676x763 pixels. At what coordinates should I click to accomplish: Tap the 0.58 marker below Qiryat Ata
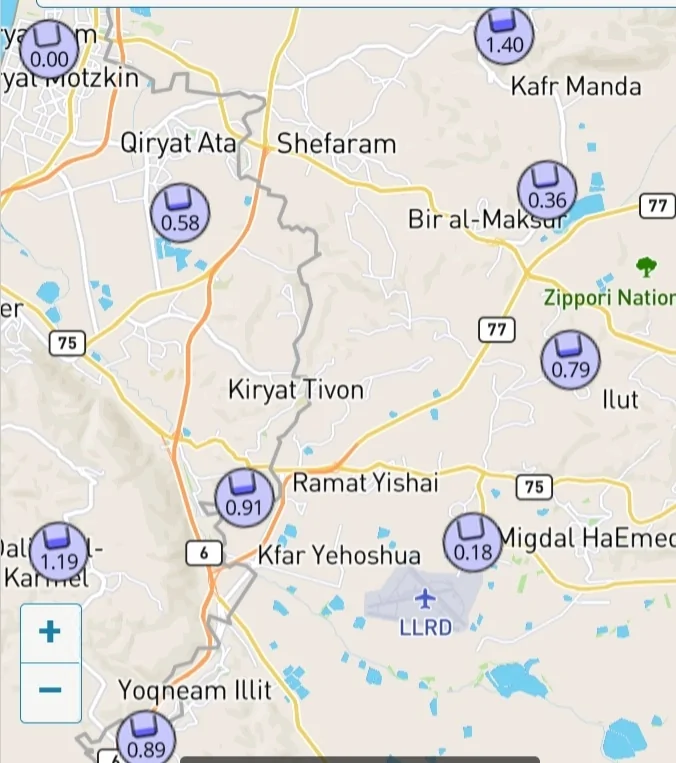coord(180,213)
